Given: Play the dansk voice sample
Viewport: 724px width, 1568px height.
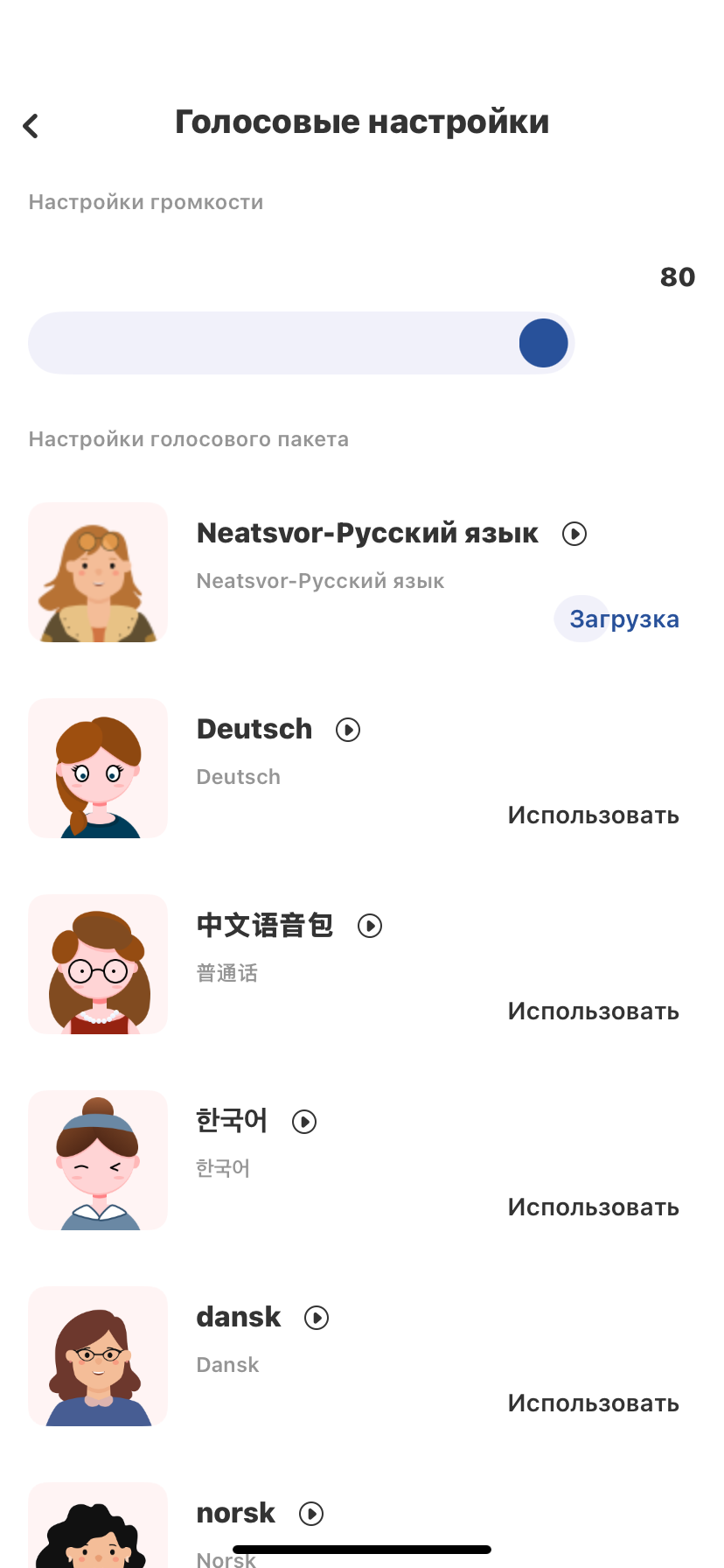Looking at the screenshot, I should pos(317,1318).
